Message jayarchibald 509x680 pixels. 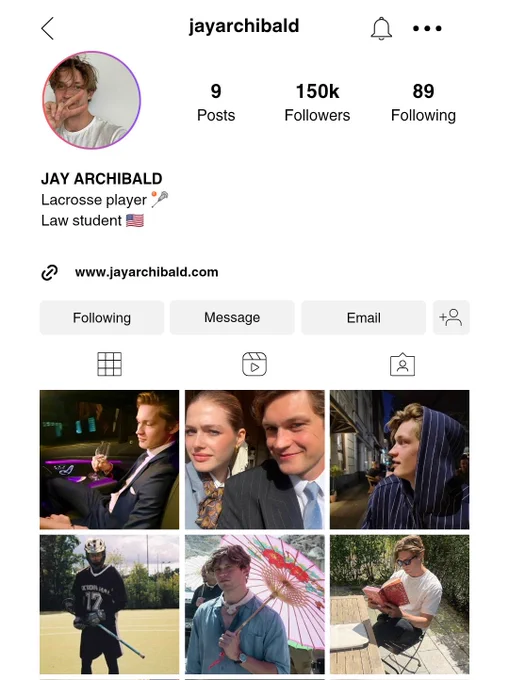click(x=232, y=317)
